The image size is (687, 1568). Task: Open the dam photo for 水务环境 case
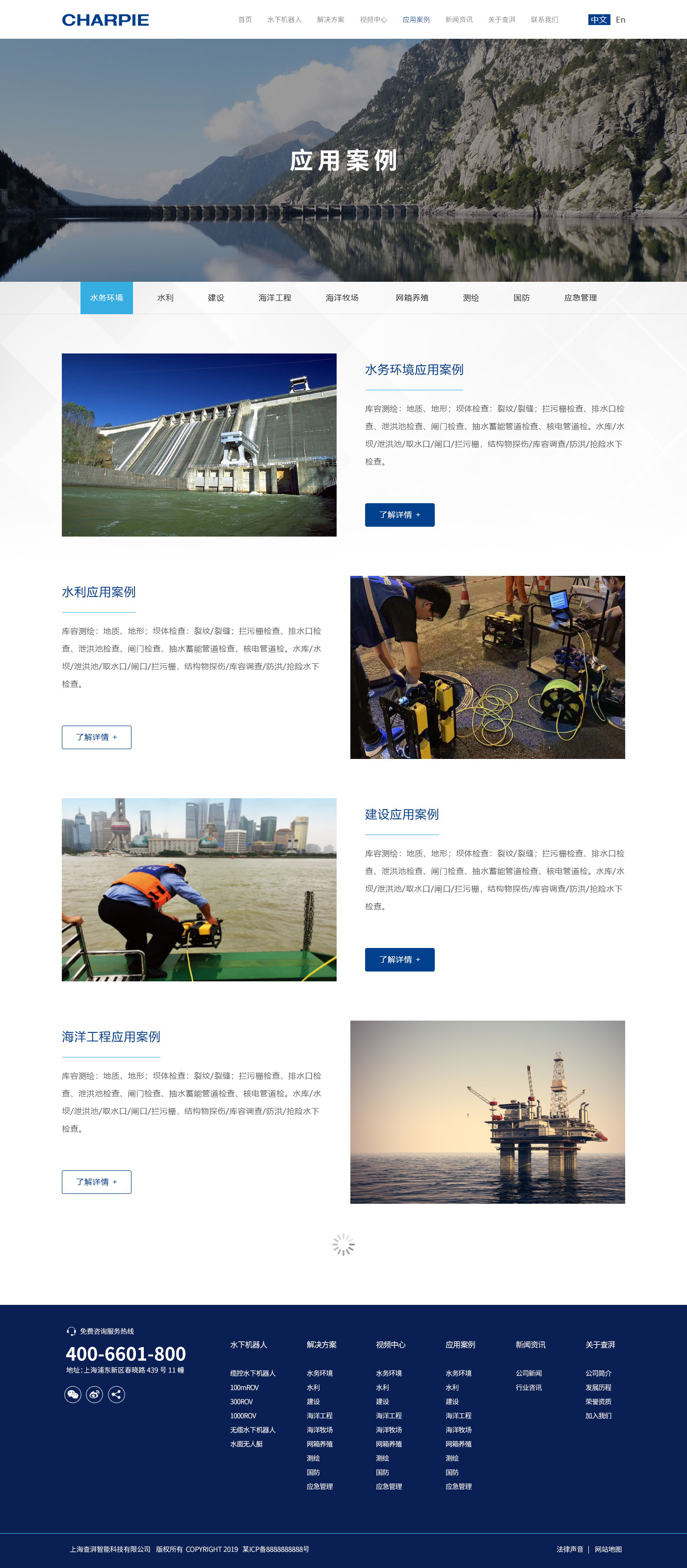pyautogui.click(x=199, y=445)
